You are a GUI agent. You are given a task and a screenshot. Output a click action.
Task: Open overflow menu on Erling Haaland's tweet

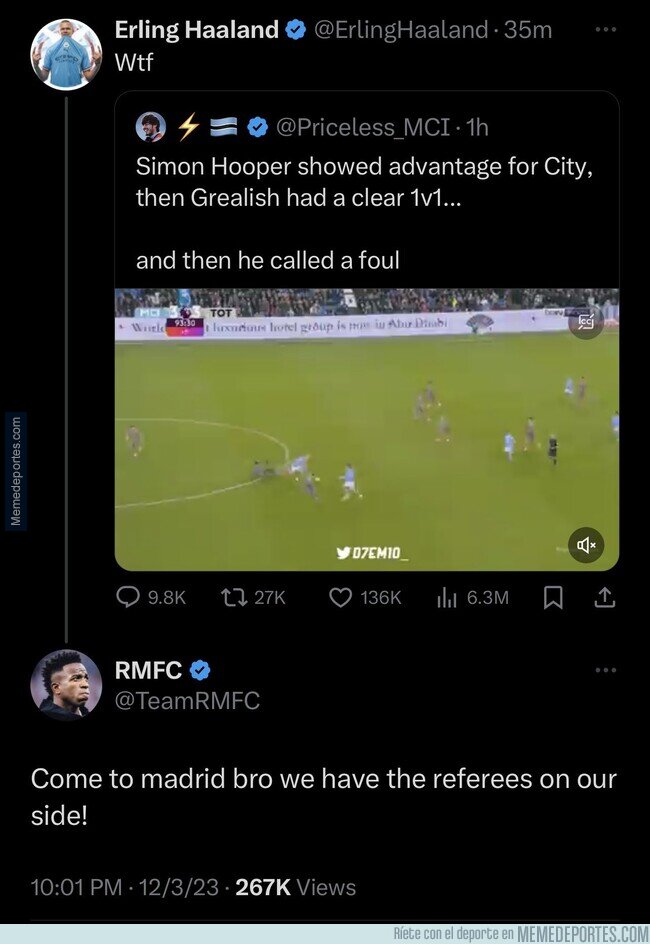tap(605, 30)
